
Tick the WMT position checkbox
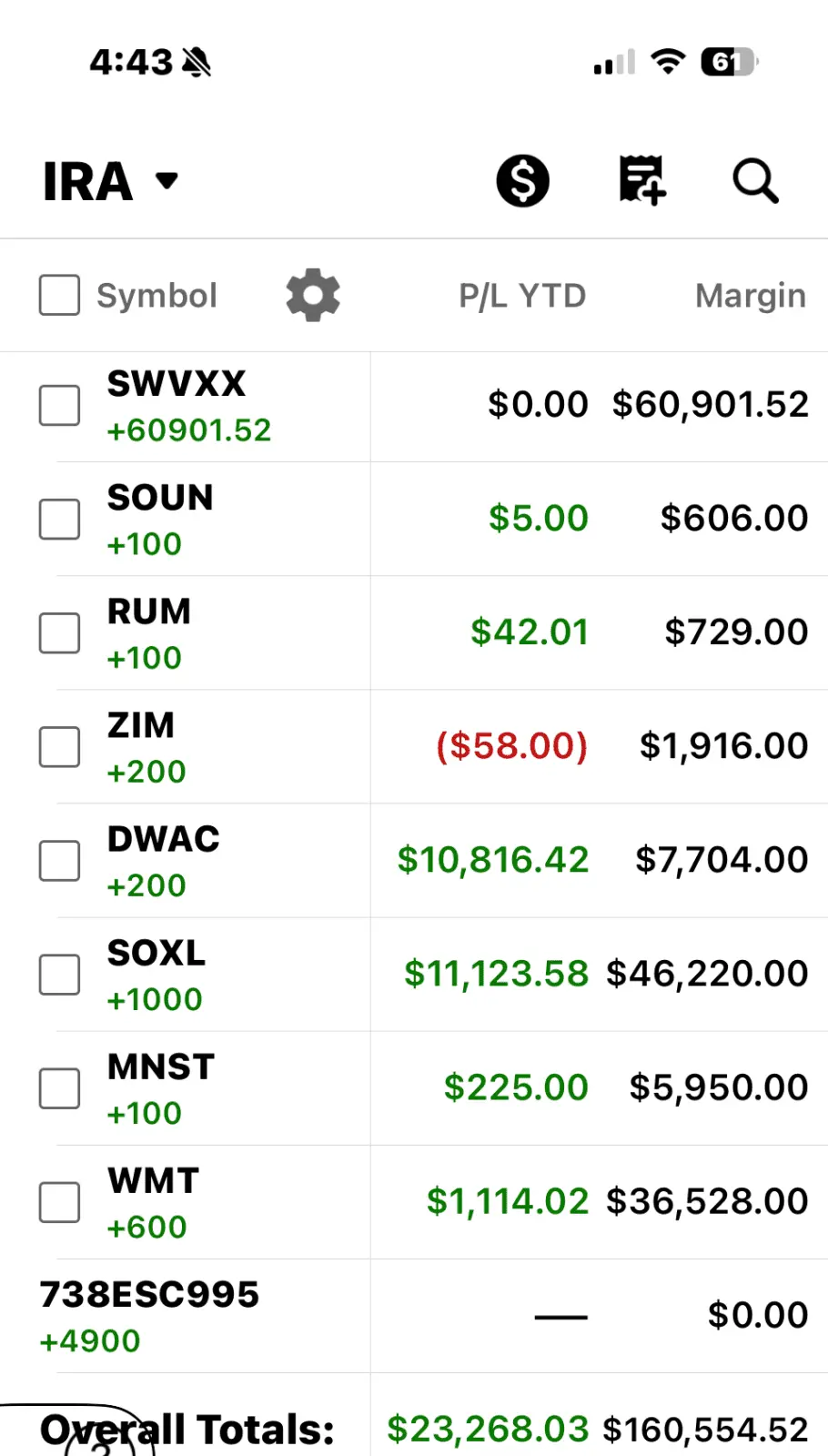click(60, 1202)
